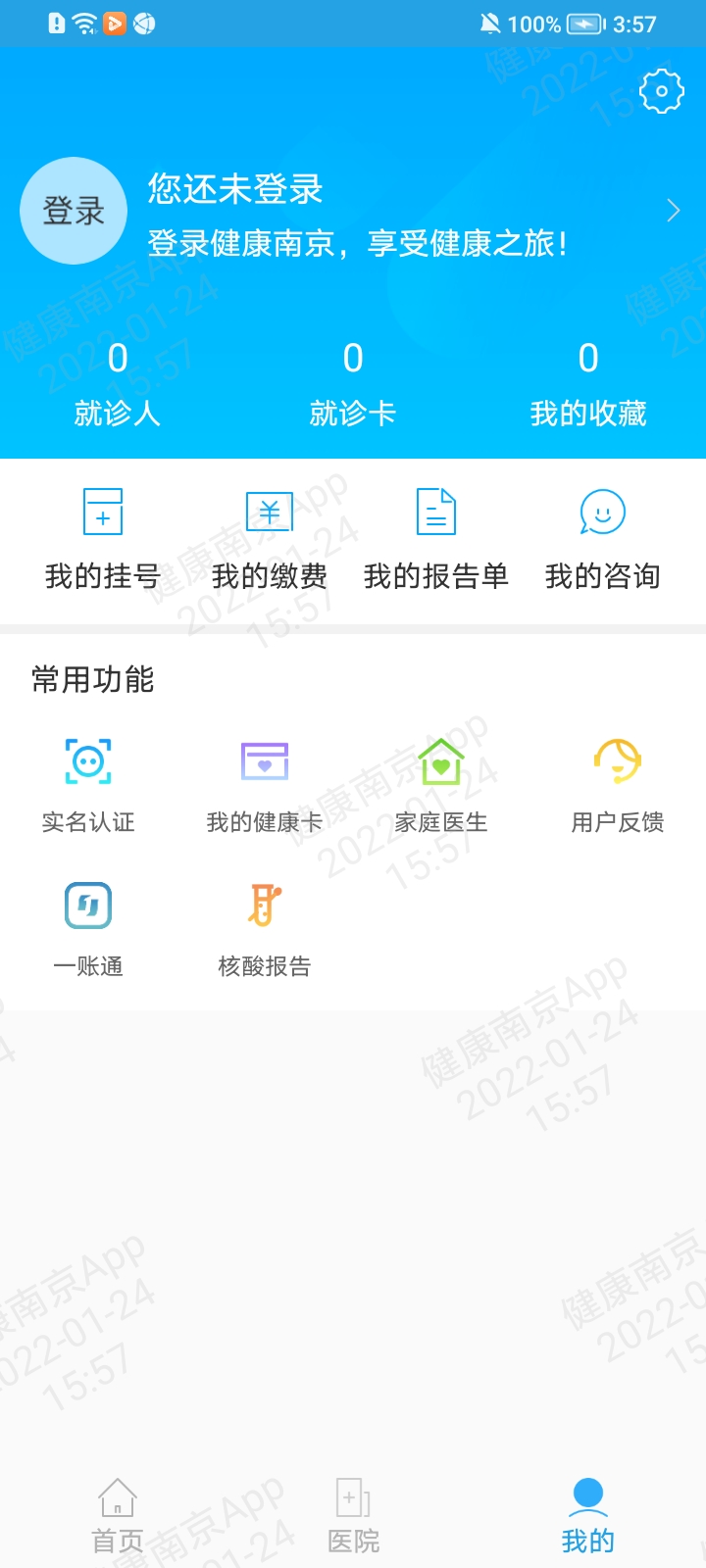The image size is (706, 1568).
Task: Open 家庭医生 family doctor
Action: 441,784
